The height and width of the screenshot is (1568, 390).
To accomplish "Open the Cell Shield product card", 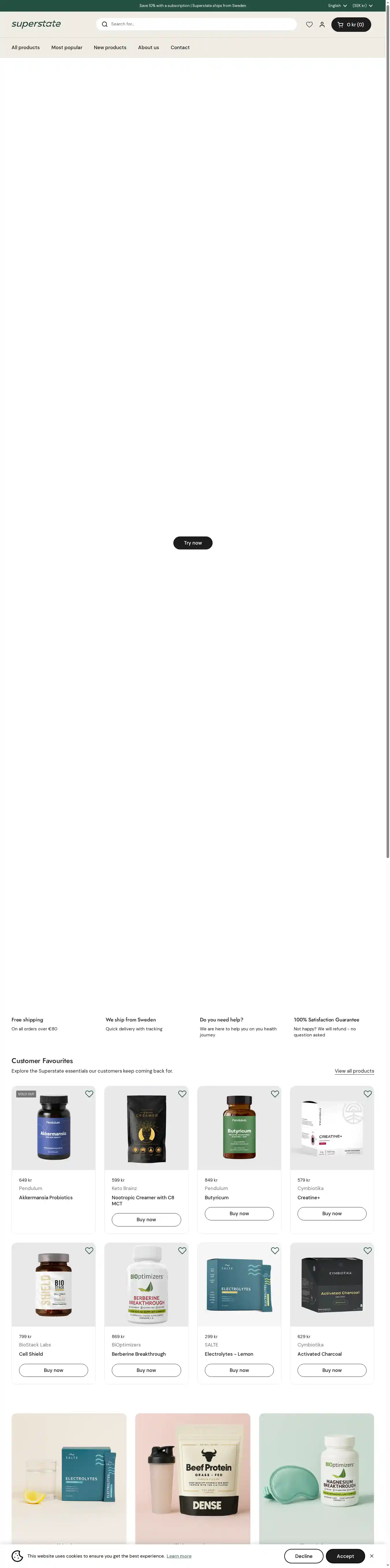I will (53, 1284).
